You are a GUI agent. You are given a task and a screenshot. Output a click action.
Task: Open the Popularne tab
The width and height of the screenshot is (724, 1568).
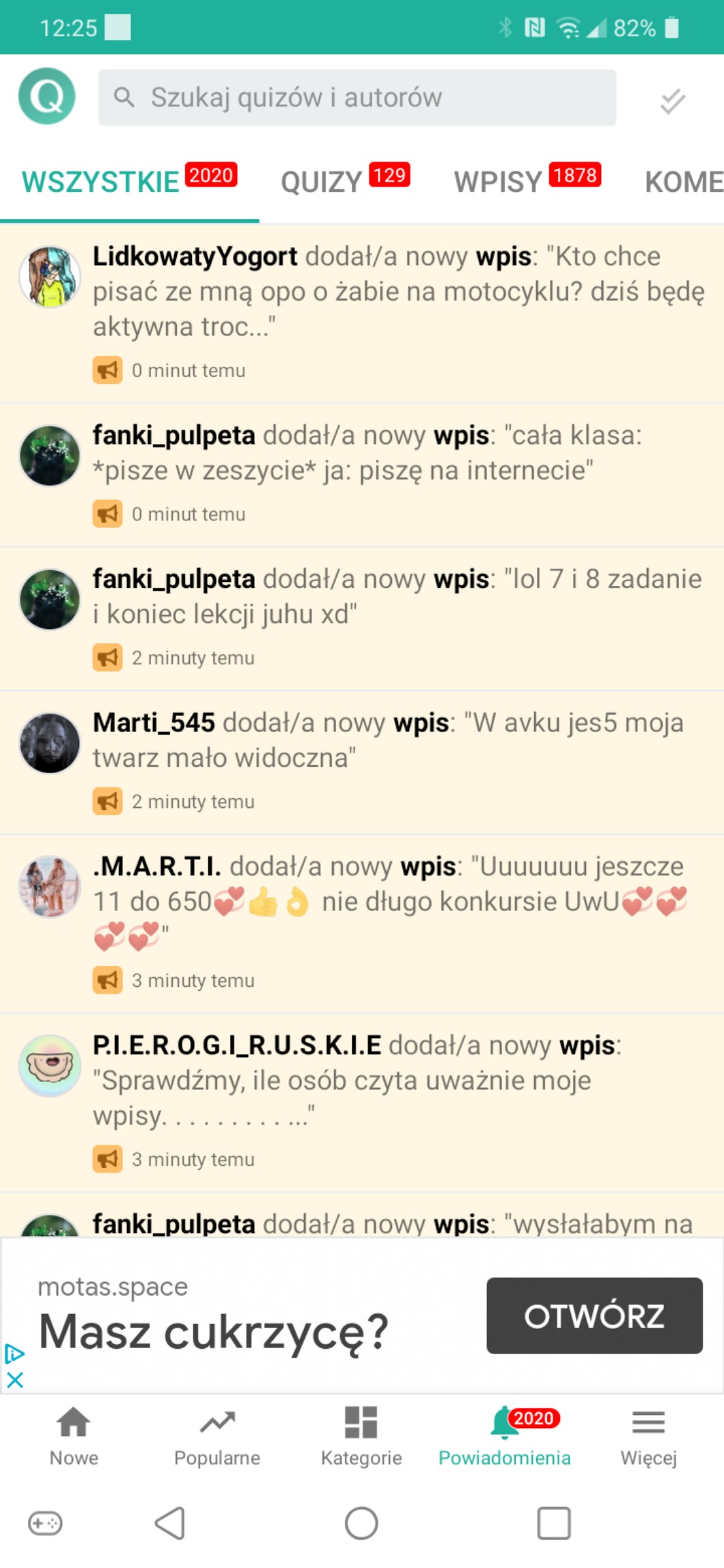point(217,1436)
